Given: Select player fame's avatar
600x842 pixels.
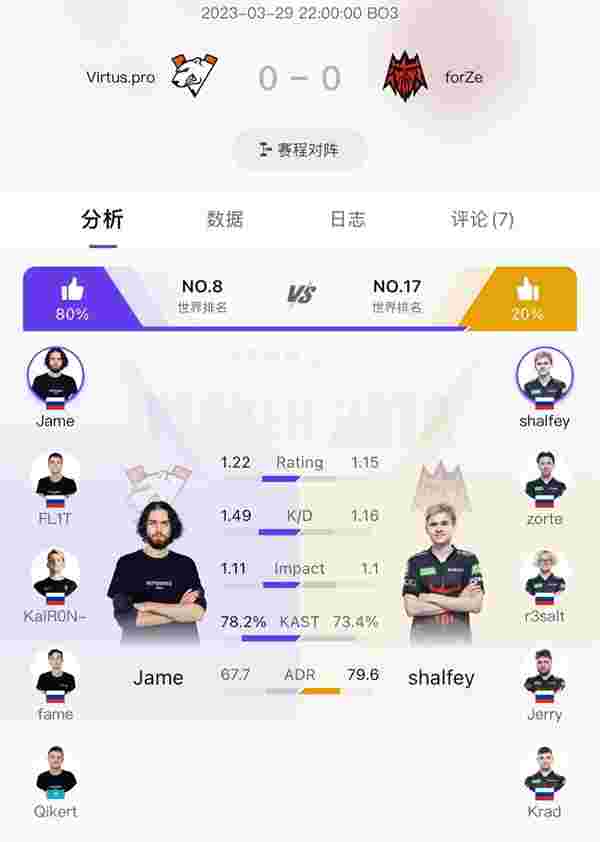Looking at the screenshot, I should [x=55, y=672].
